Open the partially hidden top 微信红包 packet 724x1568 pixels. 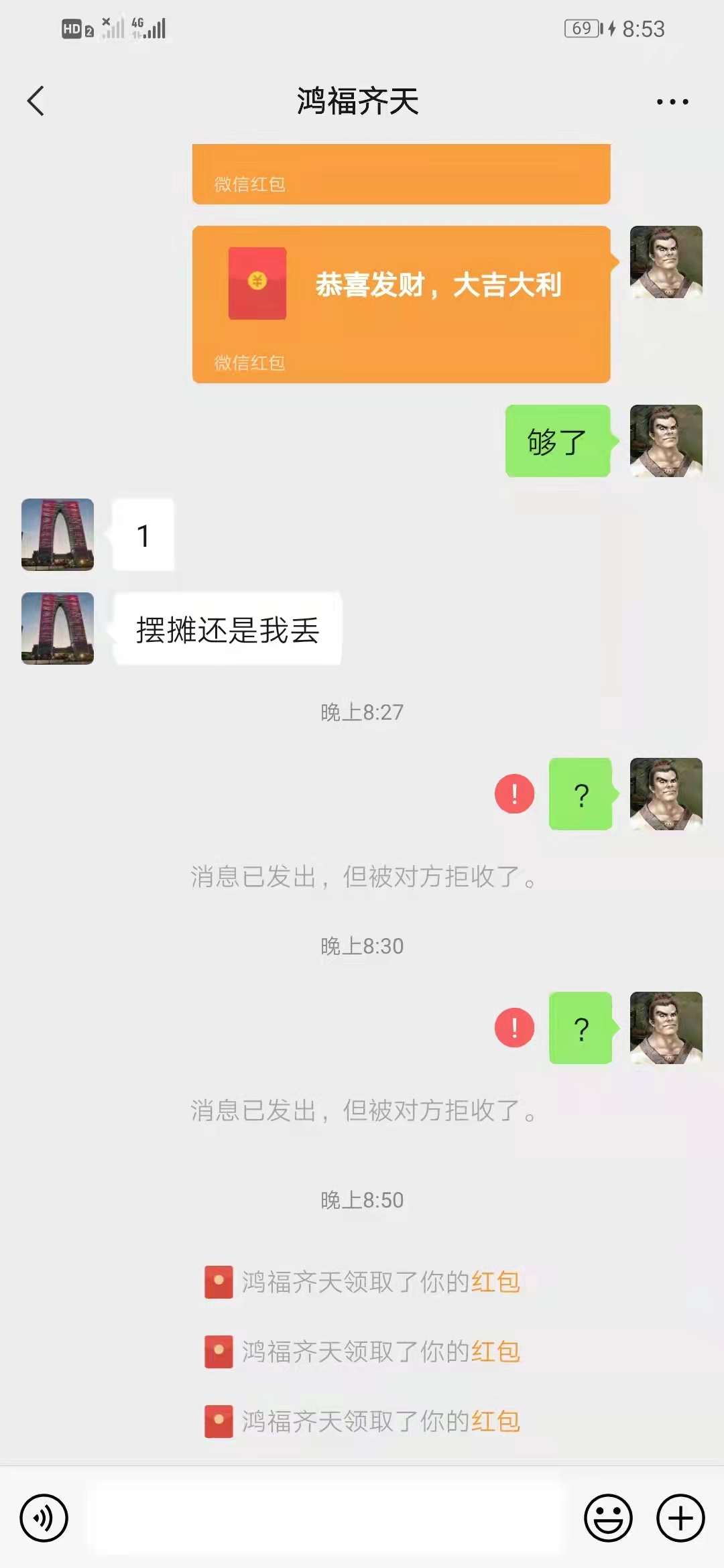(x=401, y=174)
